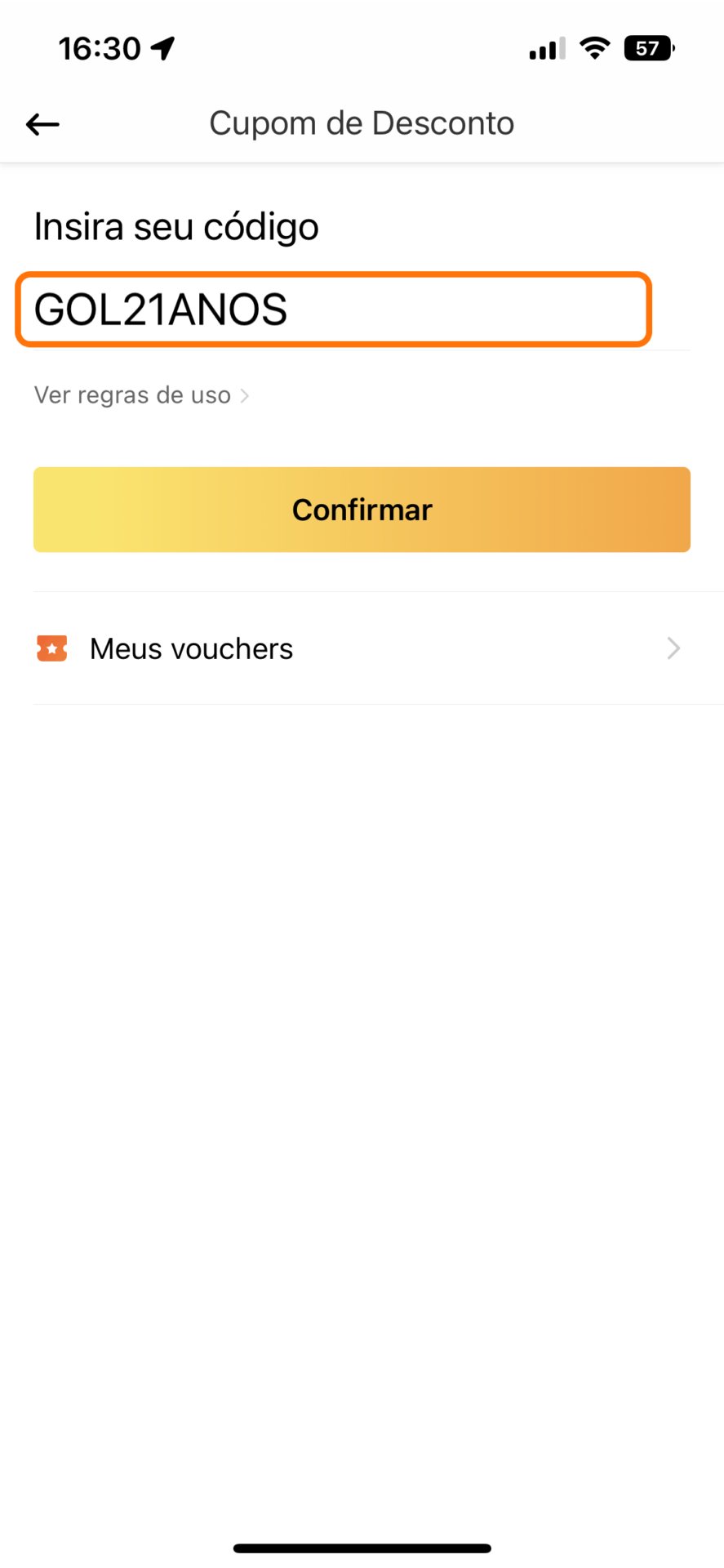
Task: Open Ver regras de uso link
Action: point(141,395)
